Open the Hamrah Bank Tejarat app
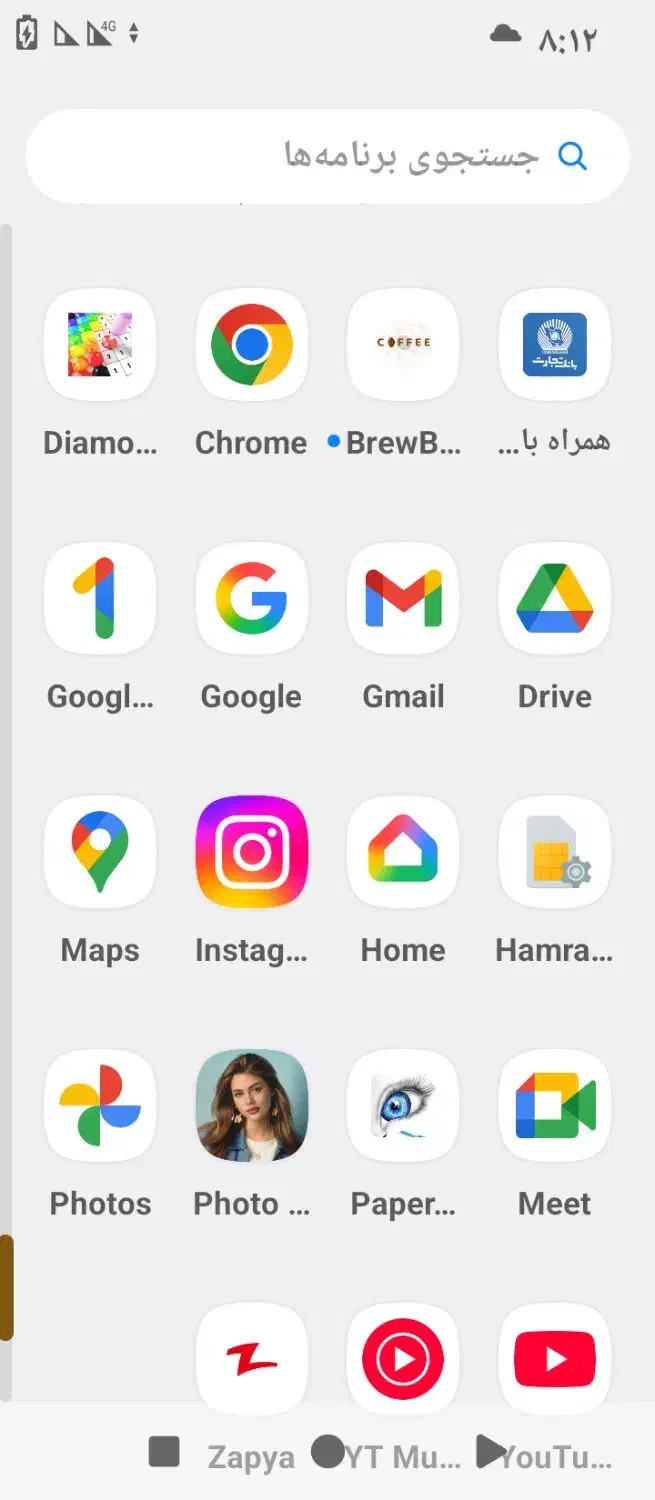Screen dimensions: 655x1500 pyautogui.click(x=554, y=345)
